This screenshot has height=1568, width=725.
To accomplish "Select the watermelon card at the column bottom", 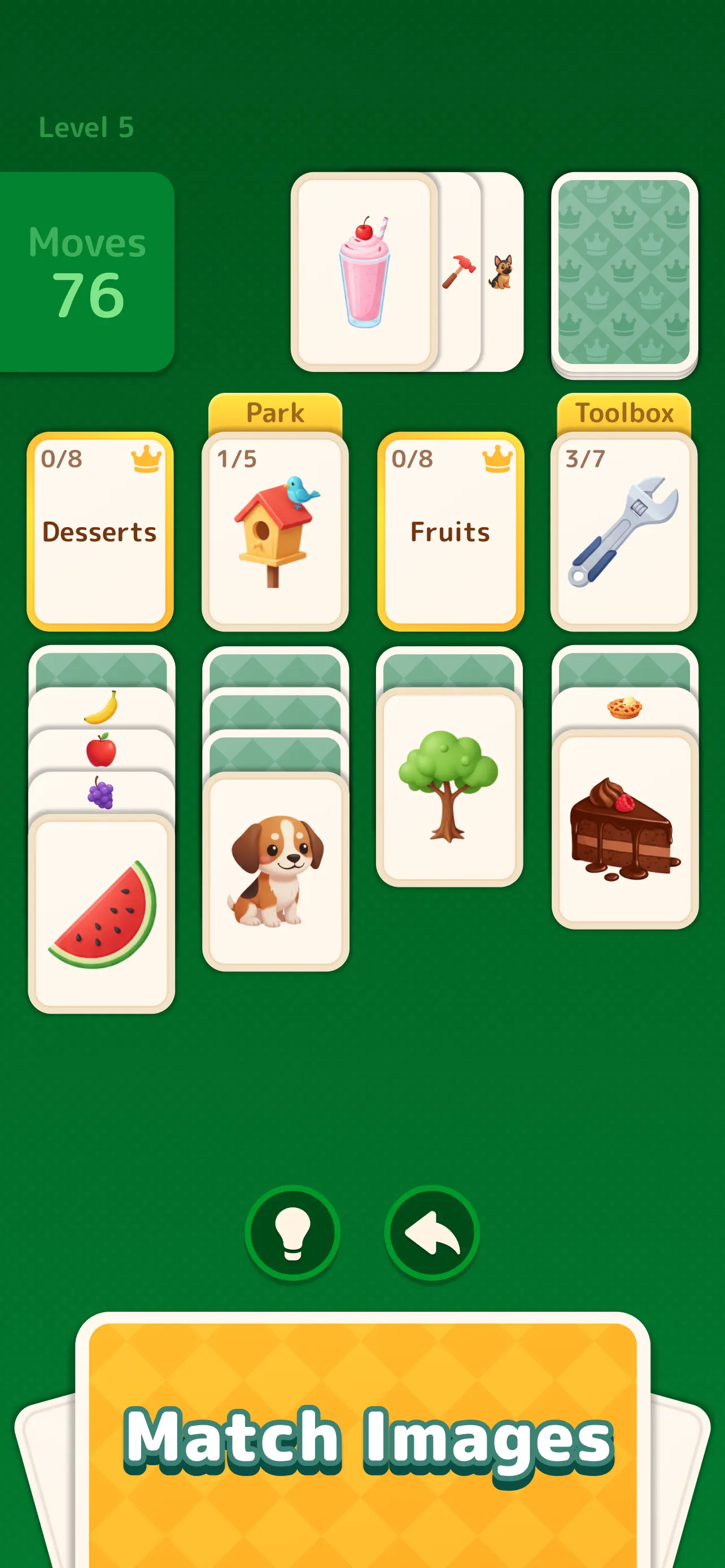I will pyautogui.click(x=101, y=913).
